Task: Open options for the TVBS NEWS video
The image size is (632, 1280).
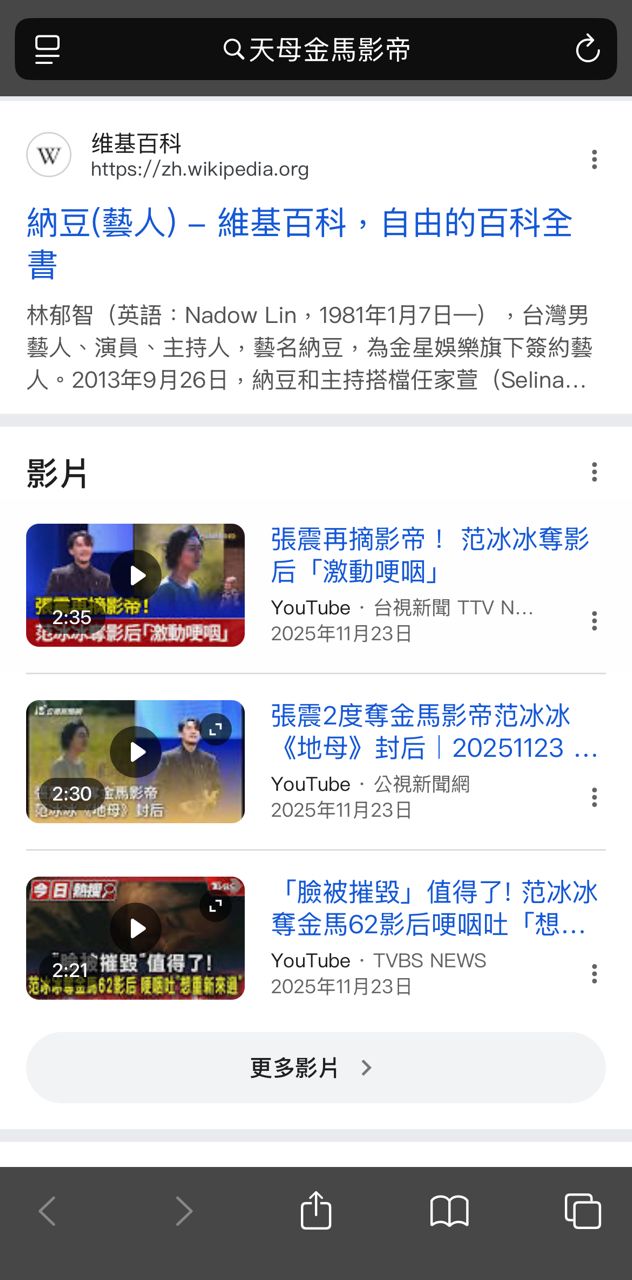Action: point(594,973)
